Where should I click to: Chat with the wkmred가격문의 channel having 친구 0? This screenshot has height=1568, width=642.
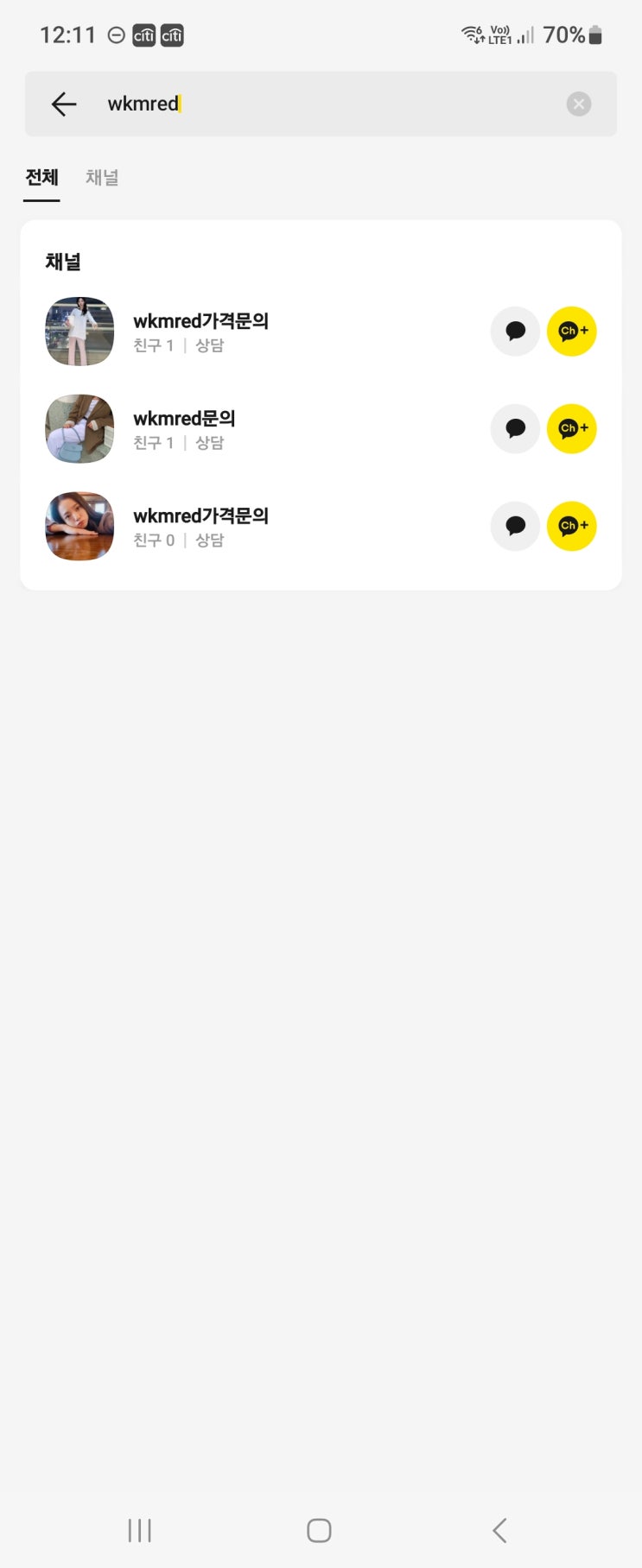(515, 526)
